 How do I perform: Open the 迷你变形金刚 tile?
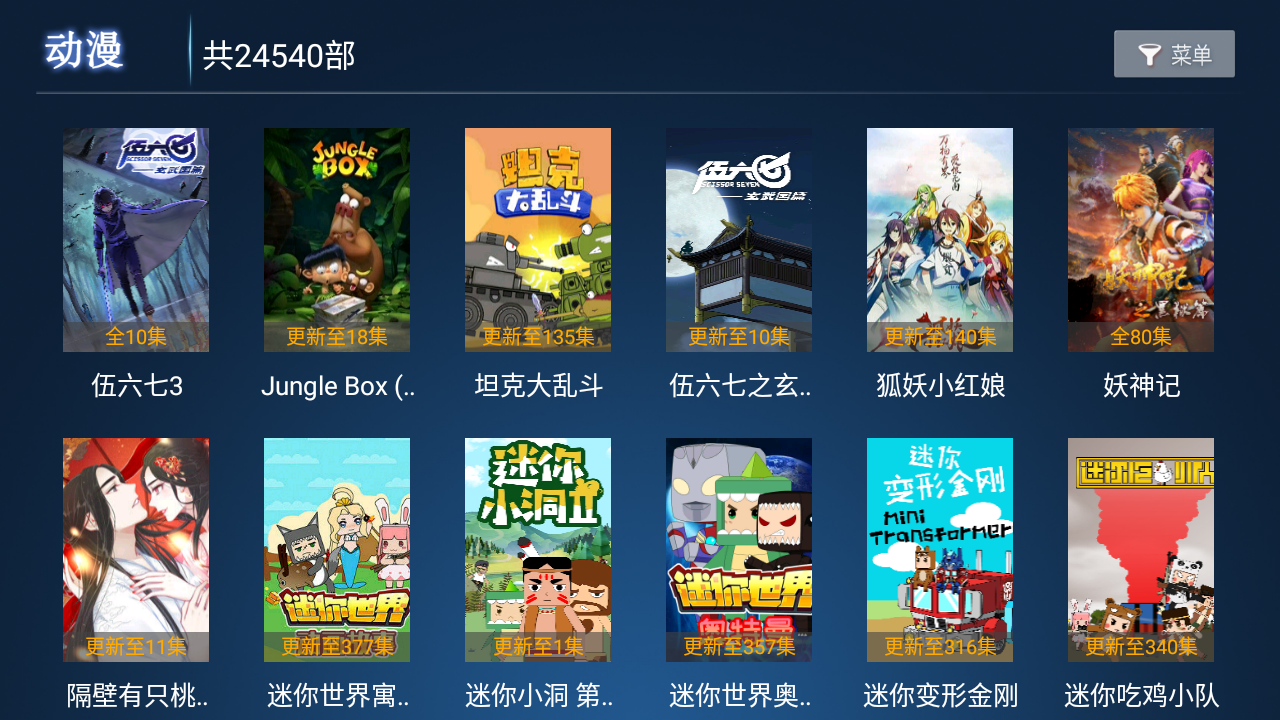click(940, 550)
